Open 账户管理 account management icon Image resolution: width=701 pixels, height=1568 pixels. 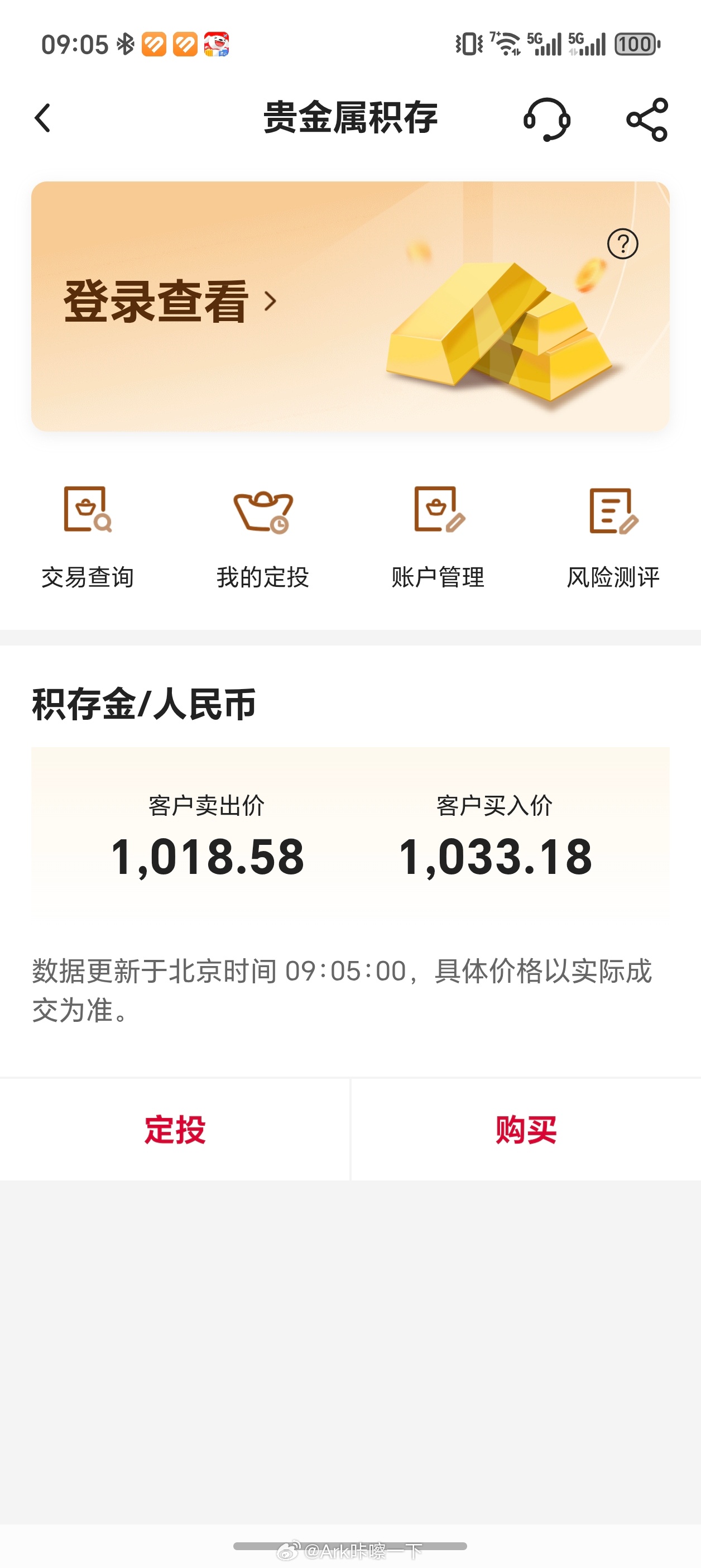pos(438,533)
